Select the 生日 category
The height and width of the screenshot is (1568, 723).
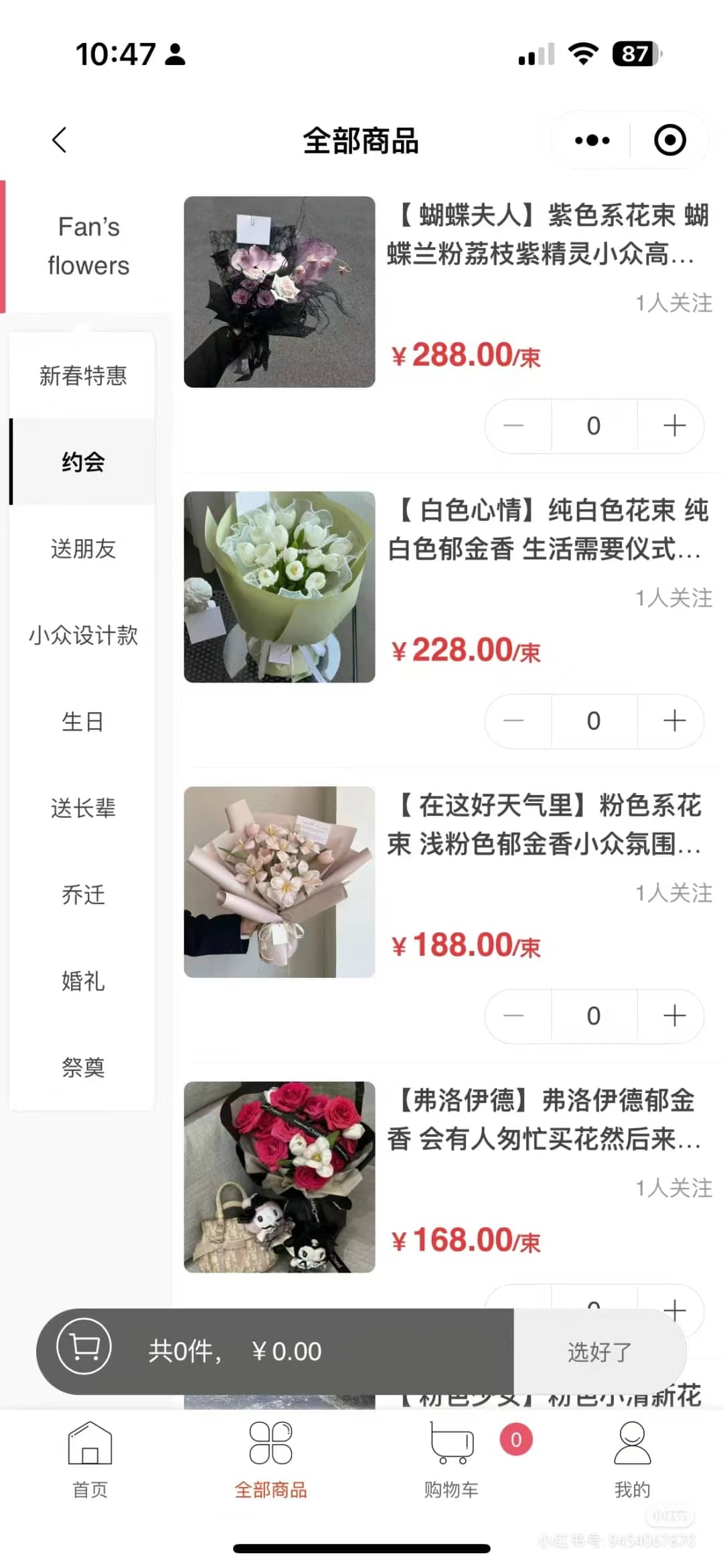(82, 721)
